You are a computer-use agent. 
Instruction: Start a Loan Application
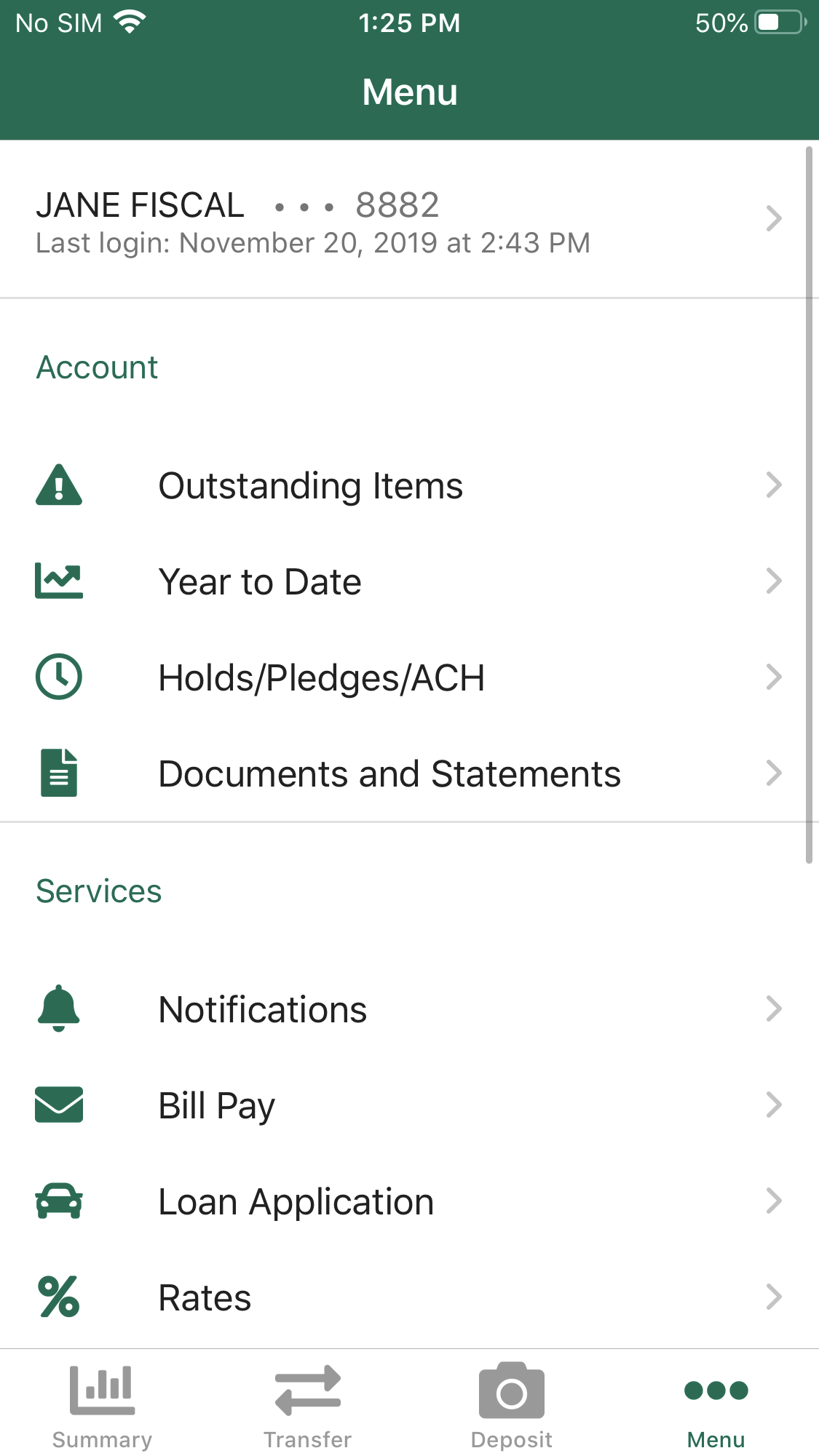(409, 1201)
